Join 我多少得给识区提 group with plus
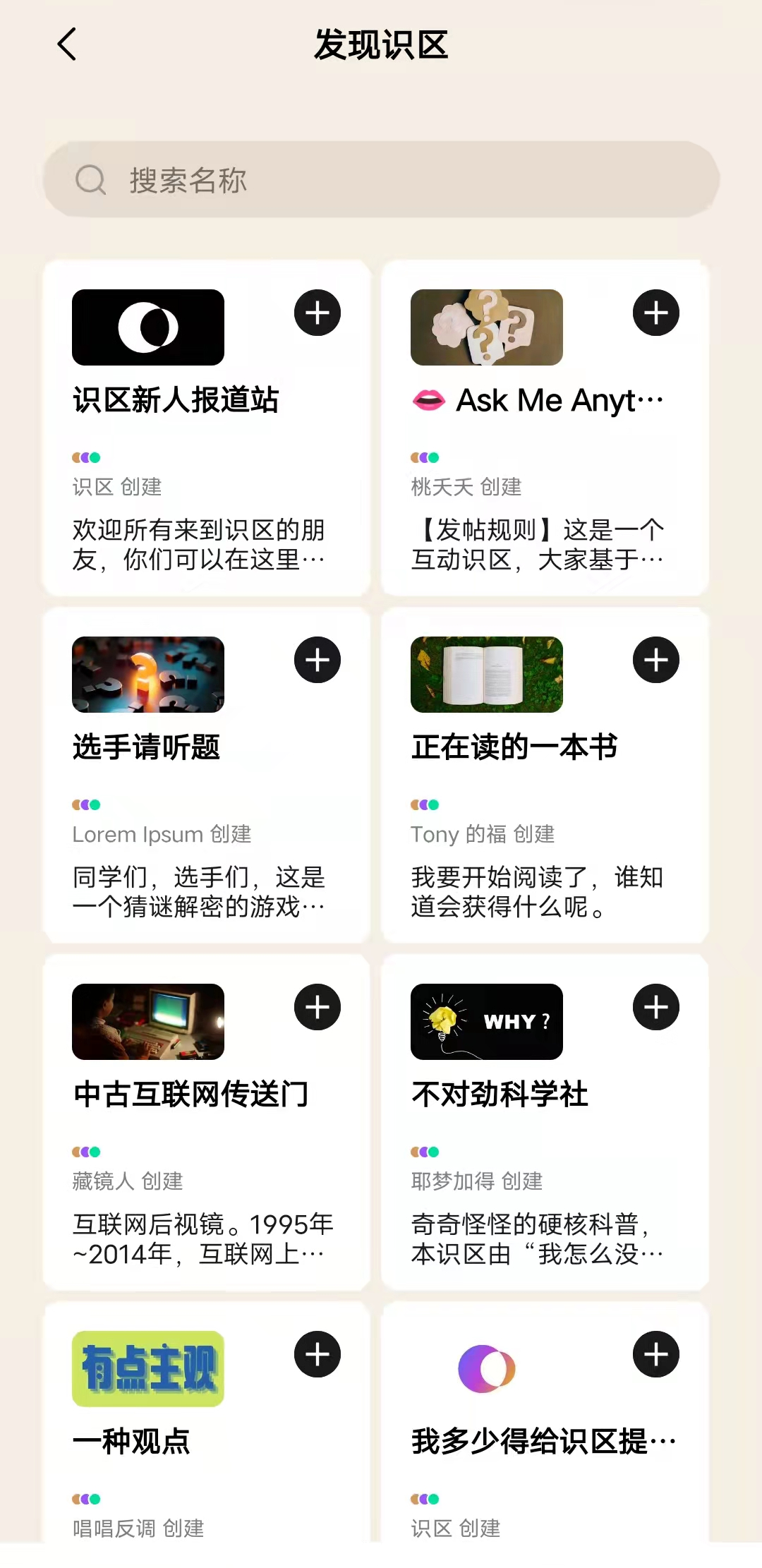Image resolution: width=762 pixels, height=1568 pixels. pos(656,1354)
